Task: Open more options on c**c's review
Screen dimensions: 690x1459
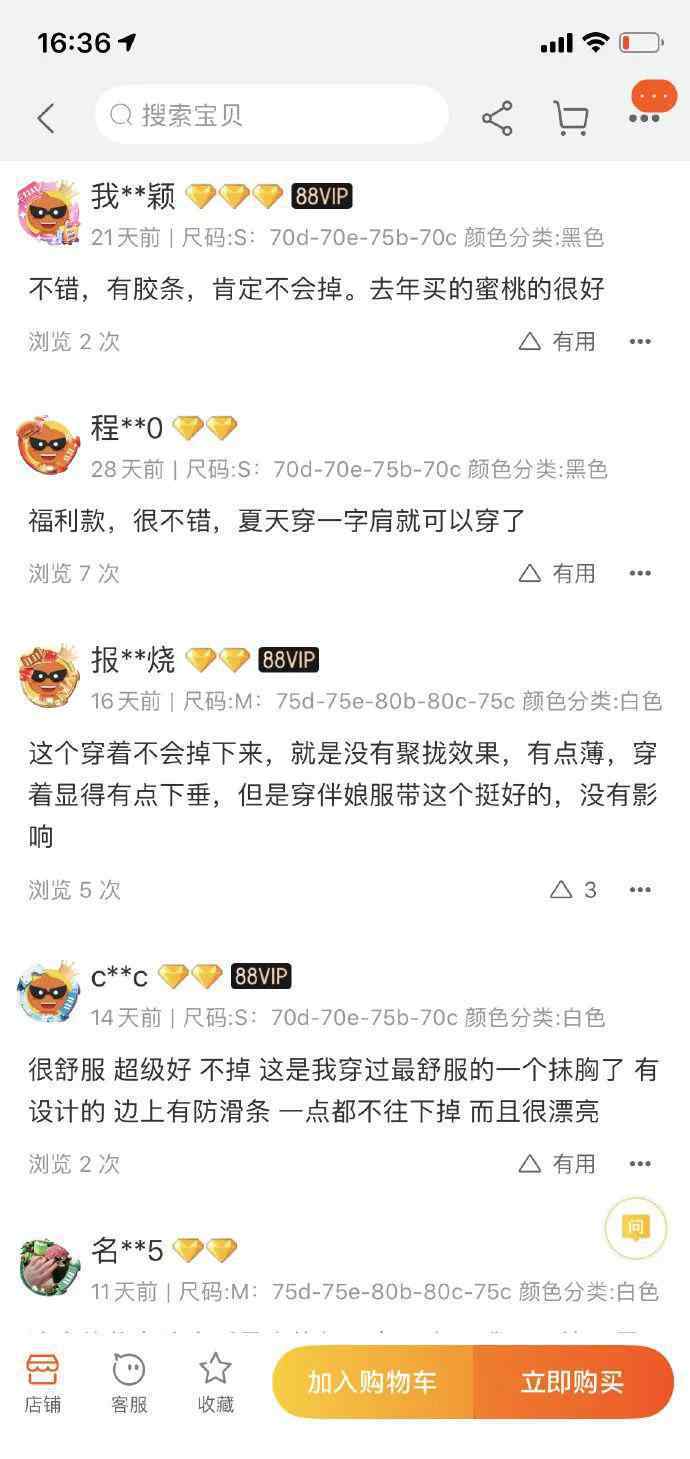Action: click(640, 1164)
